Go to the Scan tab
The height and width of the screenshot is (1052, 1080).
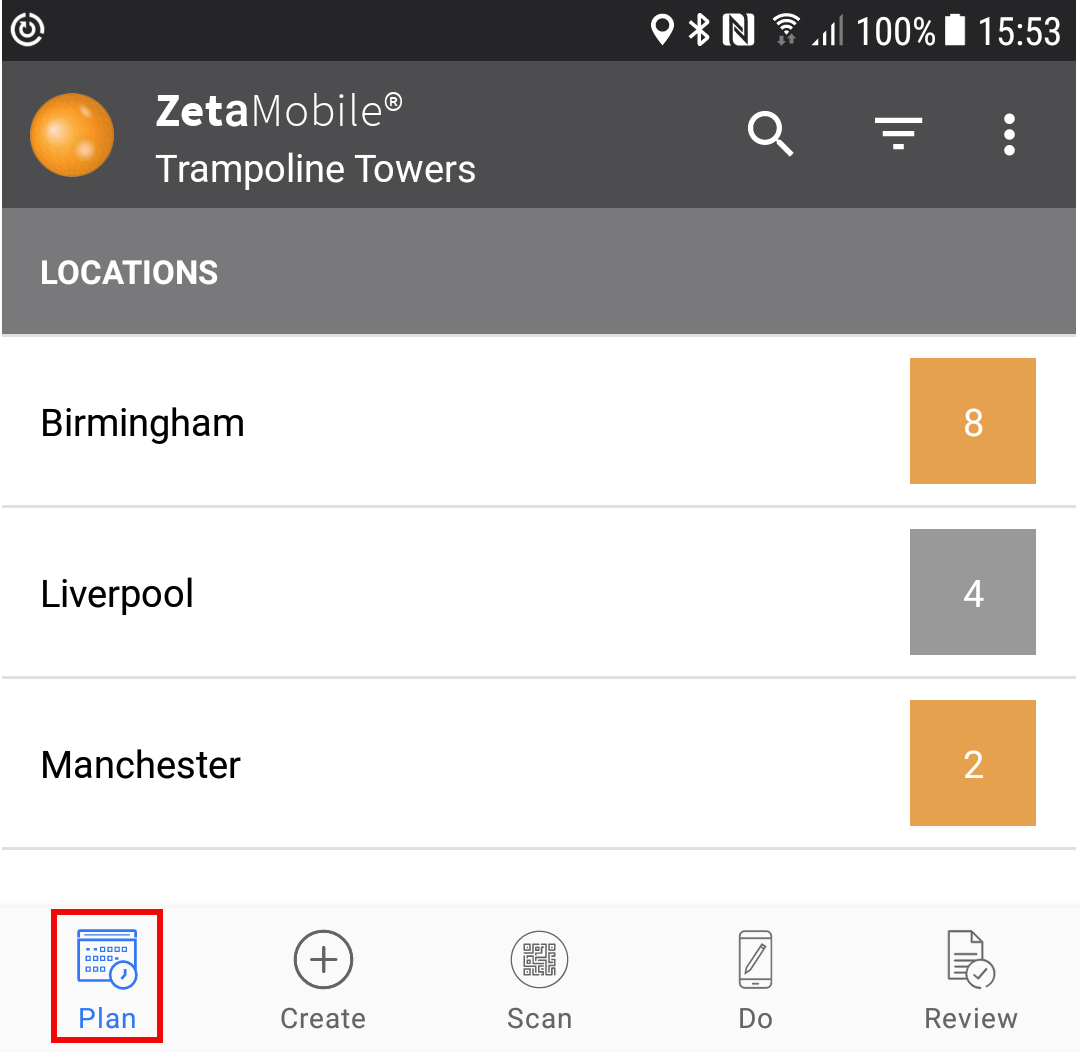[539, 978]
